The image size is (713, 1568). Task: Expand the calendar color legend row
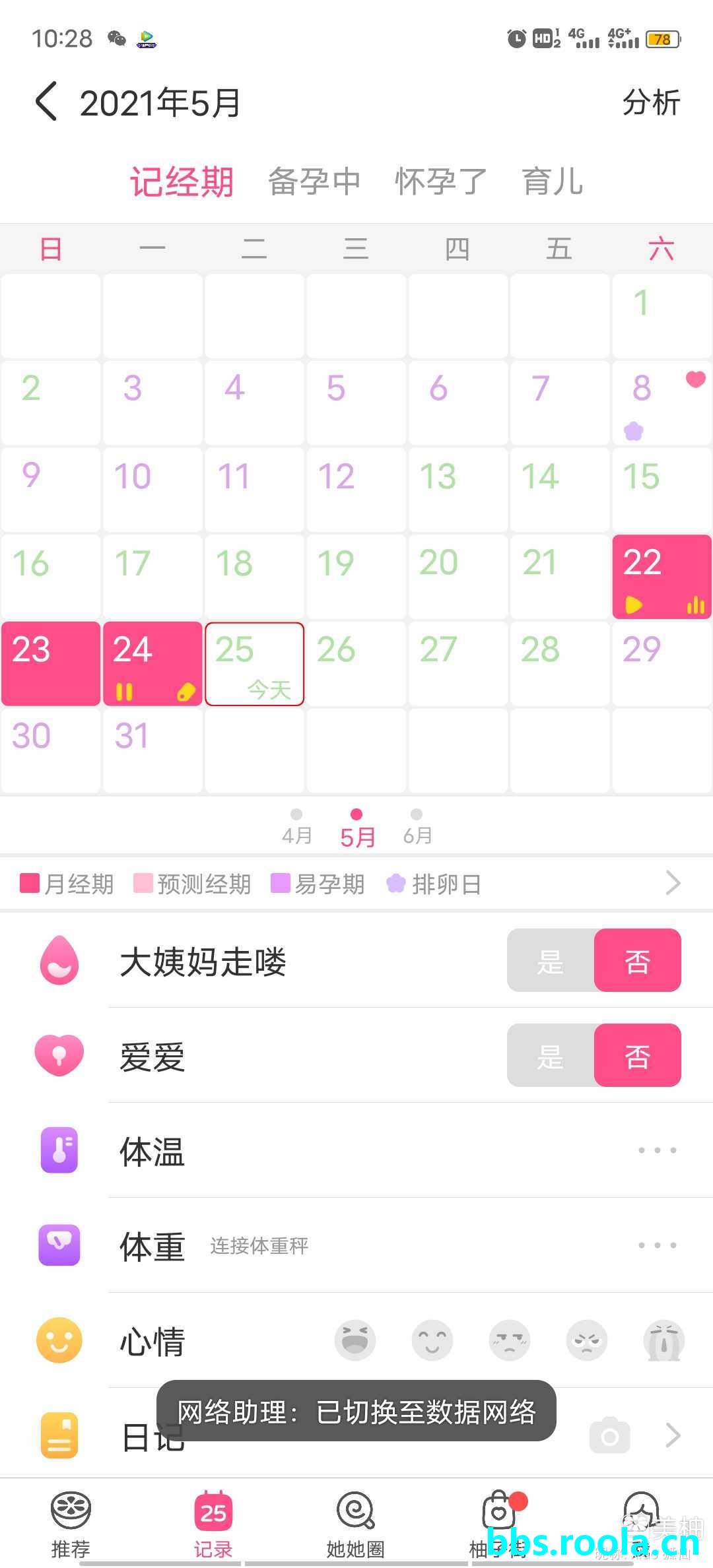673,883
